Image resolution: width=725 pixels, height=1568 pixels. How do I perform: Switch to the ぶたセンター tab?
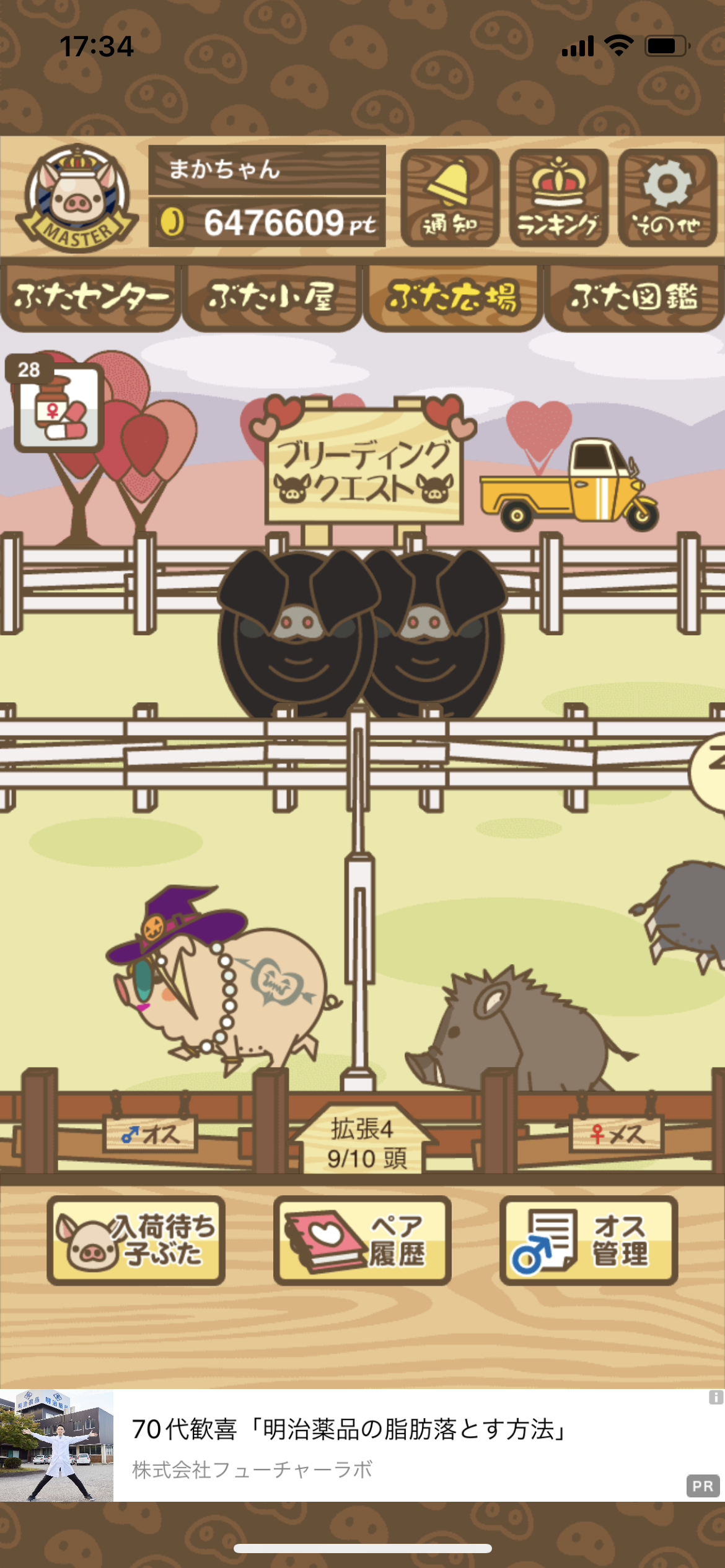[x=90, y=298]
